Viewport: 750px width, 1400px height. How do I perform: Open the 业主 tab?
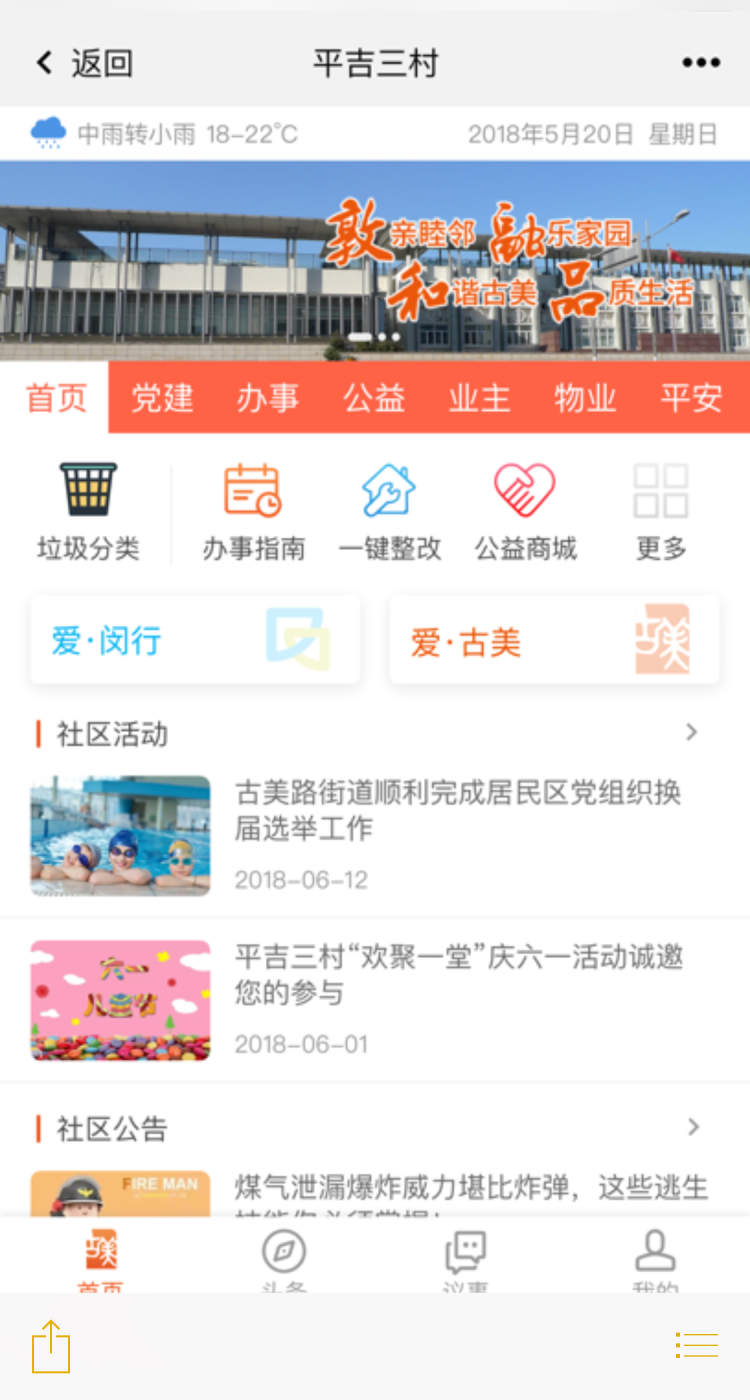(479, 398)
